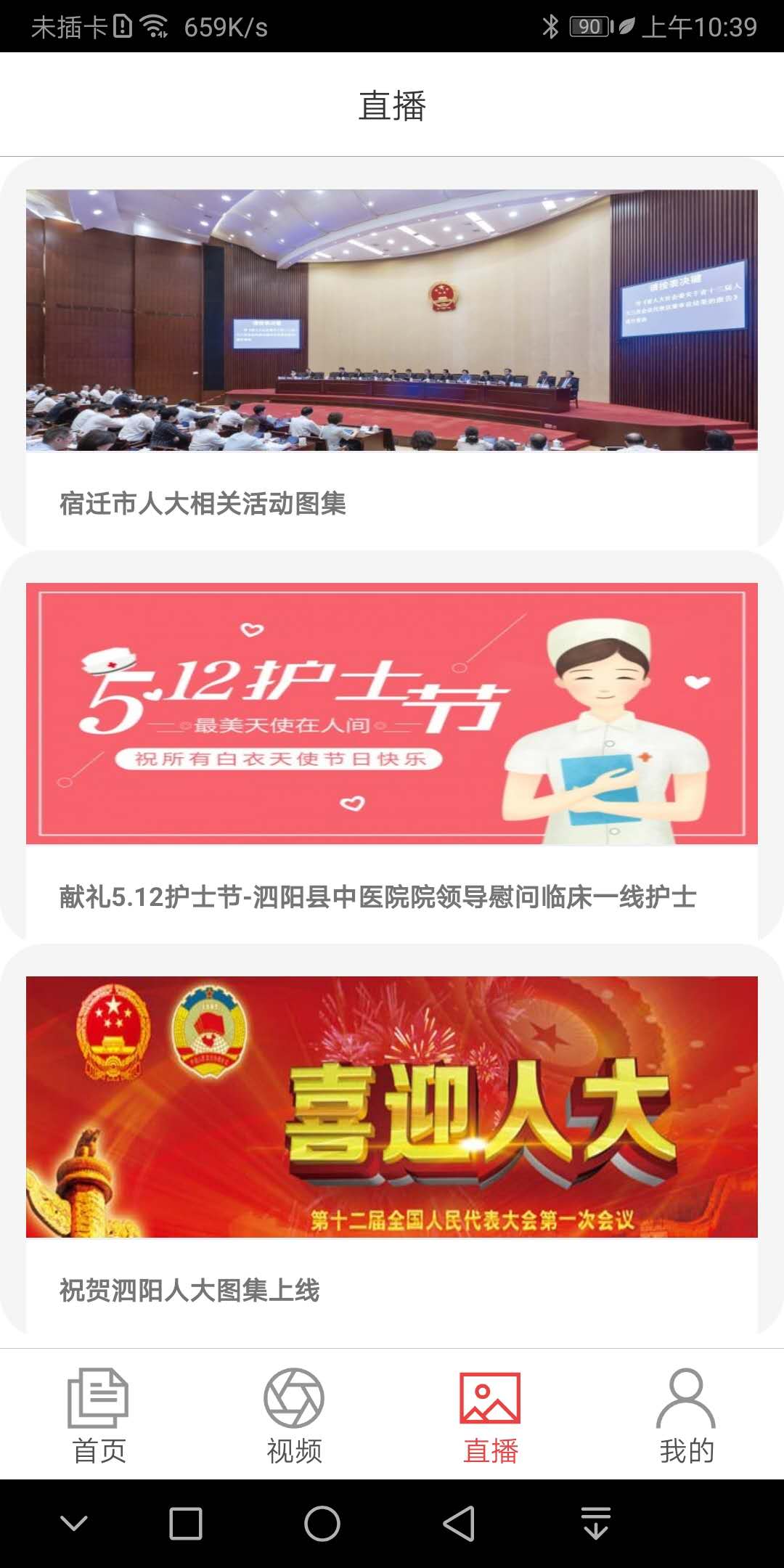The width and height of the screenshot is (784, 1568).
Task: Tap the system home button
Action: coord(322,1523)
